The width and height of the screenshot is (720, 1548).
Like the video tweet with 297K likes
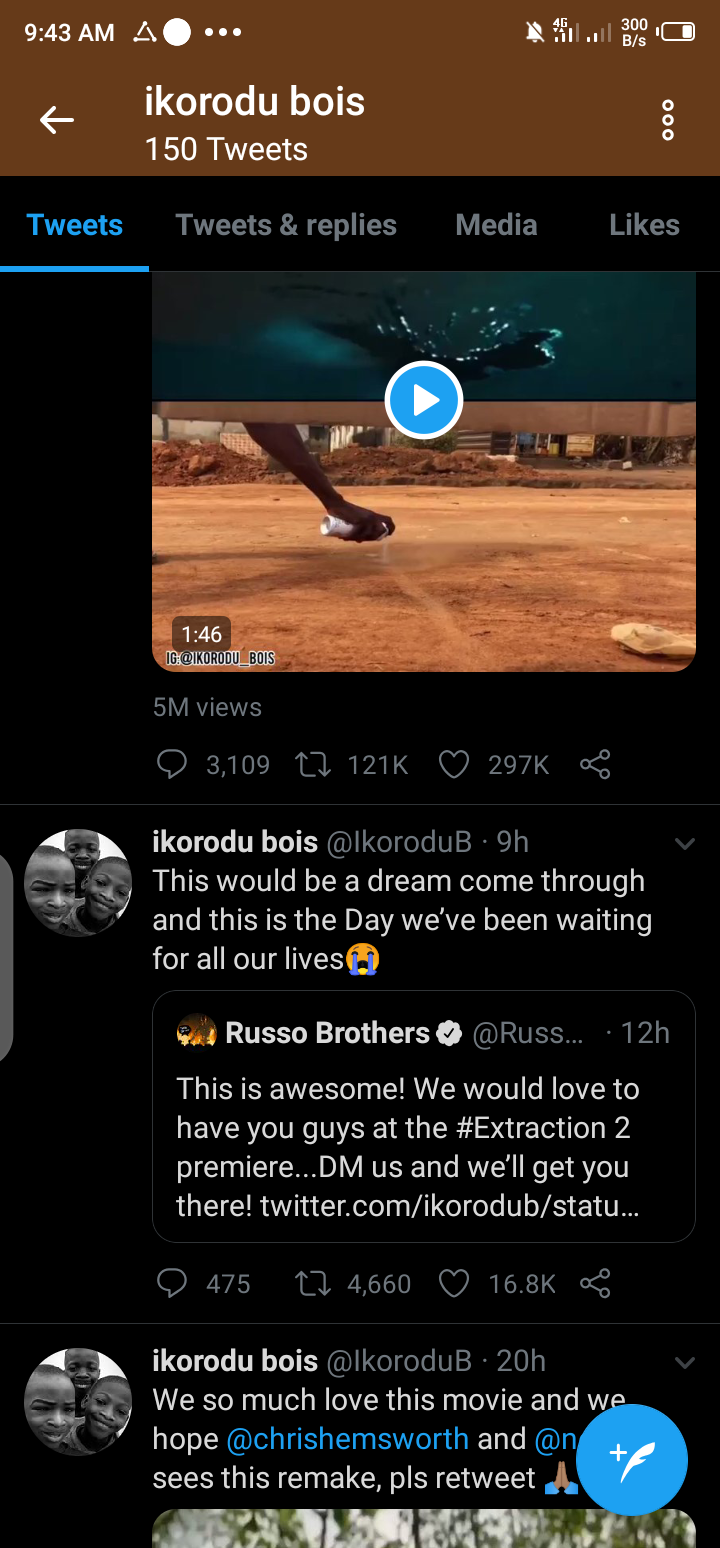(454, 765)
